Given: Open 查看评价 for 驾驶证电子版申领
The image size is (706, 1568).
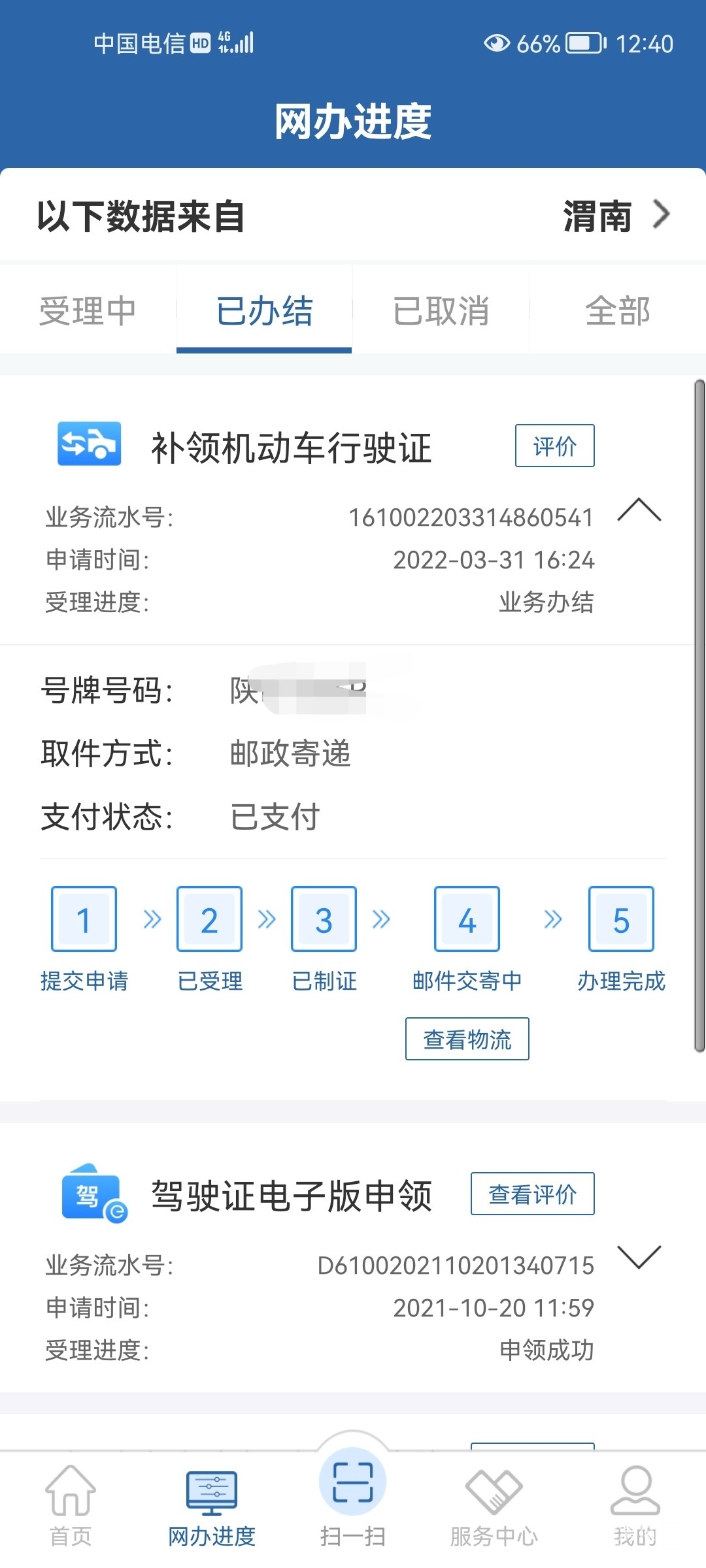Looking at the screenshot, I should pos(532,1194).
